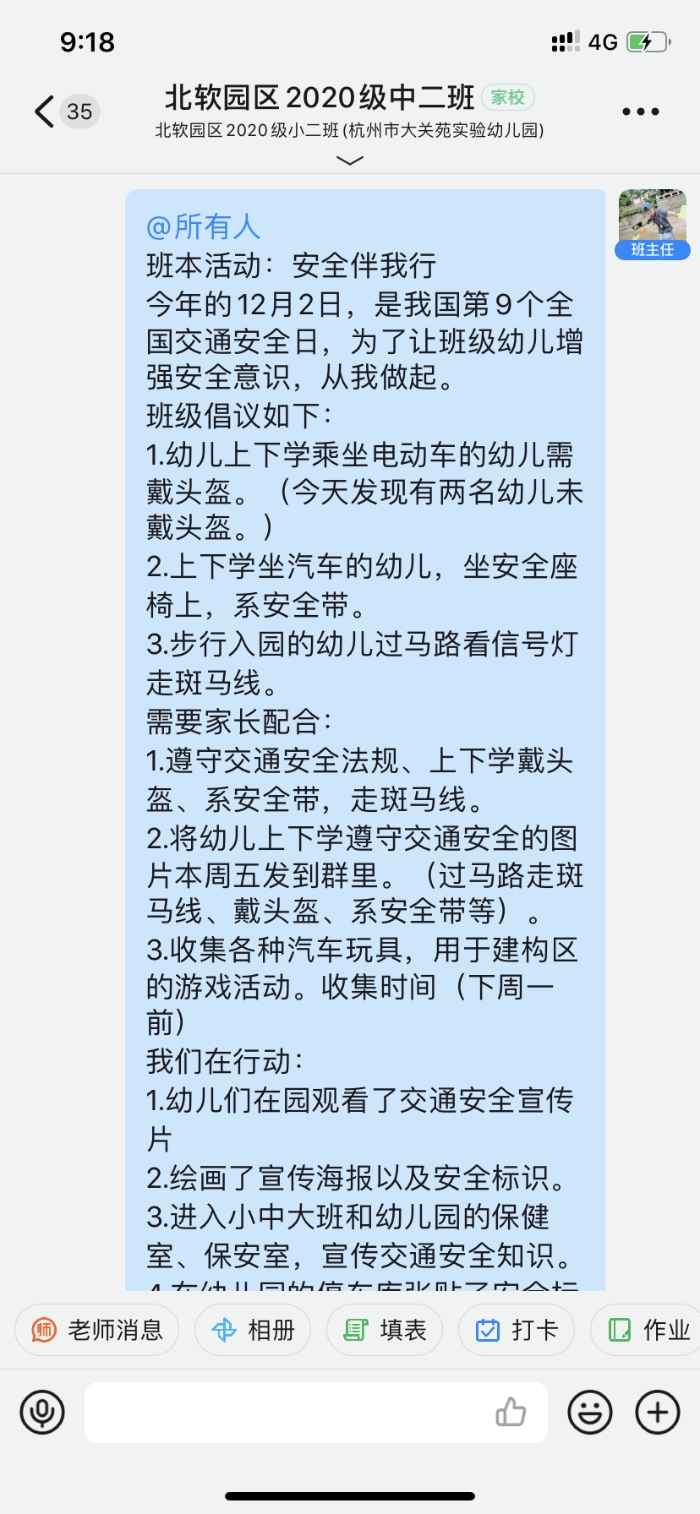Open the emoji picker
The image size is (700, 1514).
point(590,1412)
